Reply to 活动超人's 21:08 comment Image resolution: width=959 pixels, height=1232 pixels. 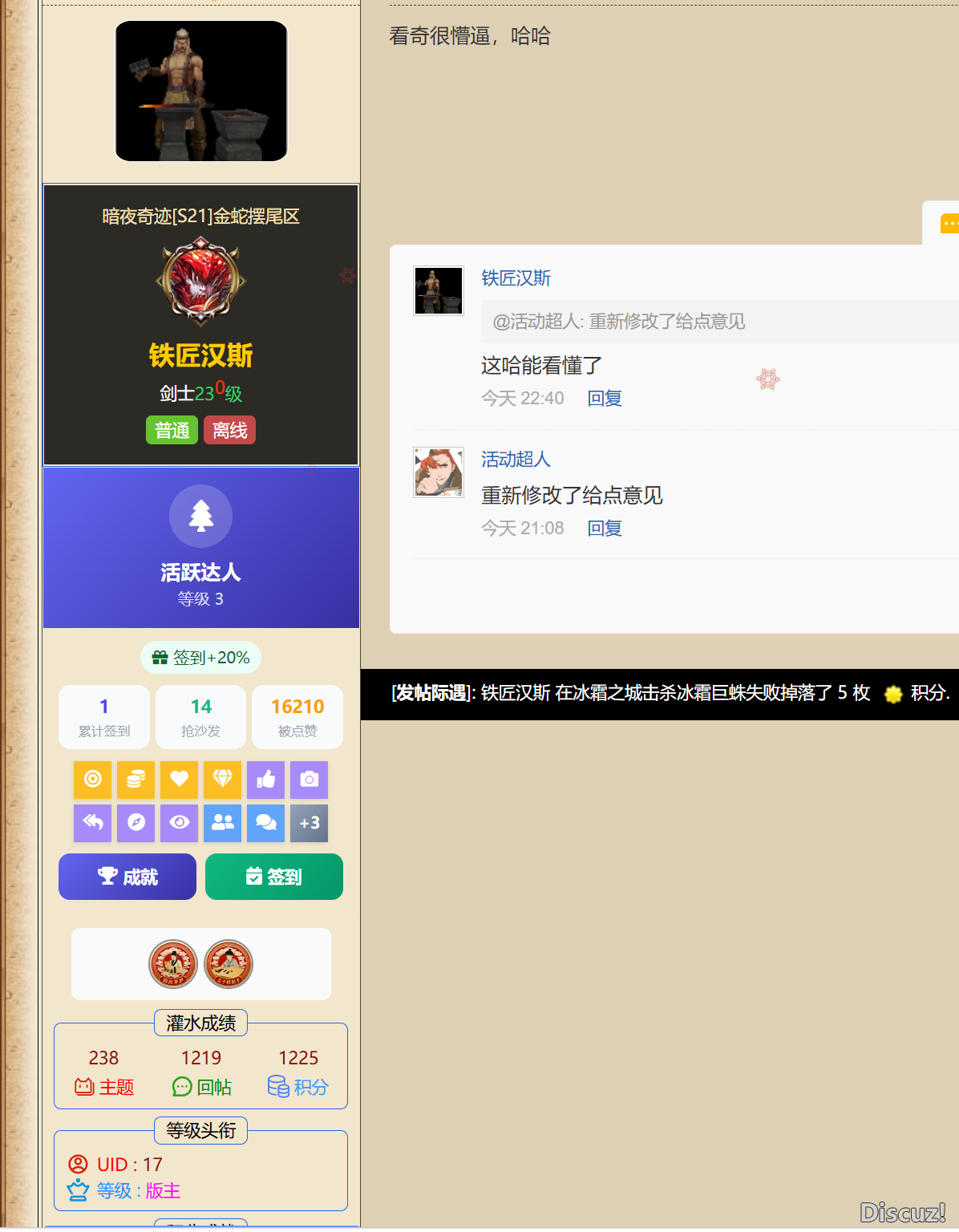coord(605,529)
